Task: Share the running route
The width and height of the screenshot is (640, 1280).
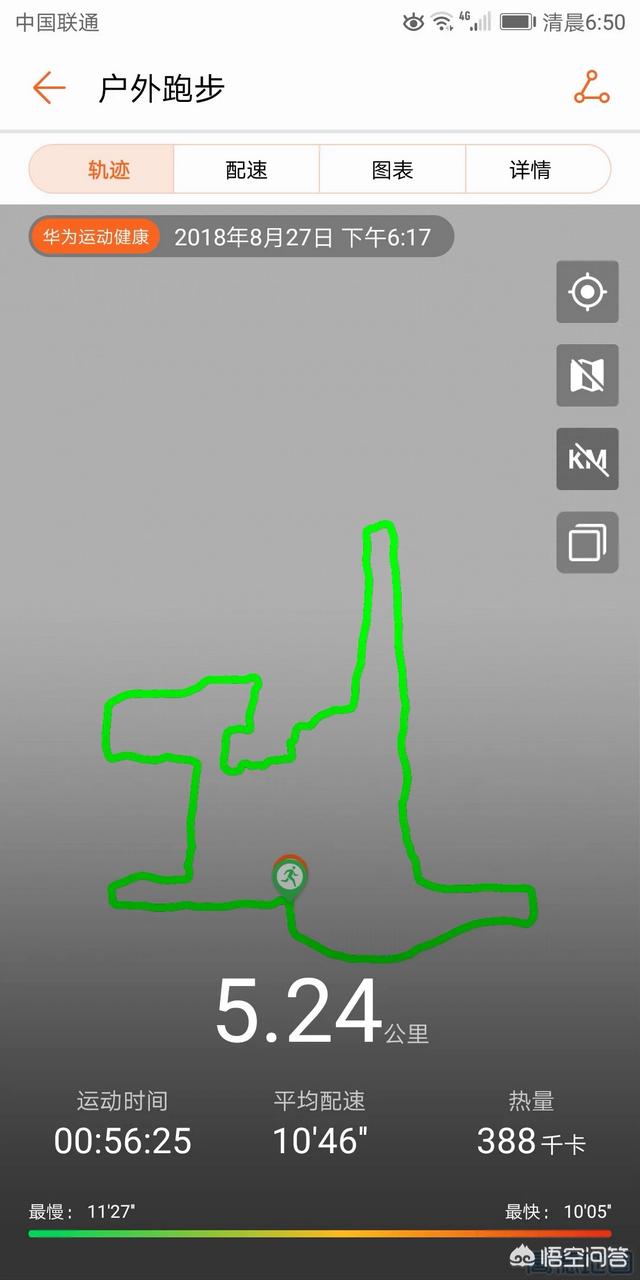Action: coord(591,88)
